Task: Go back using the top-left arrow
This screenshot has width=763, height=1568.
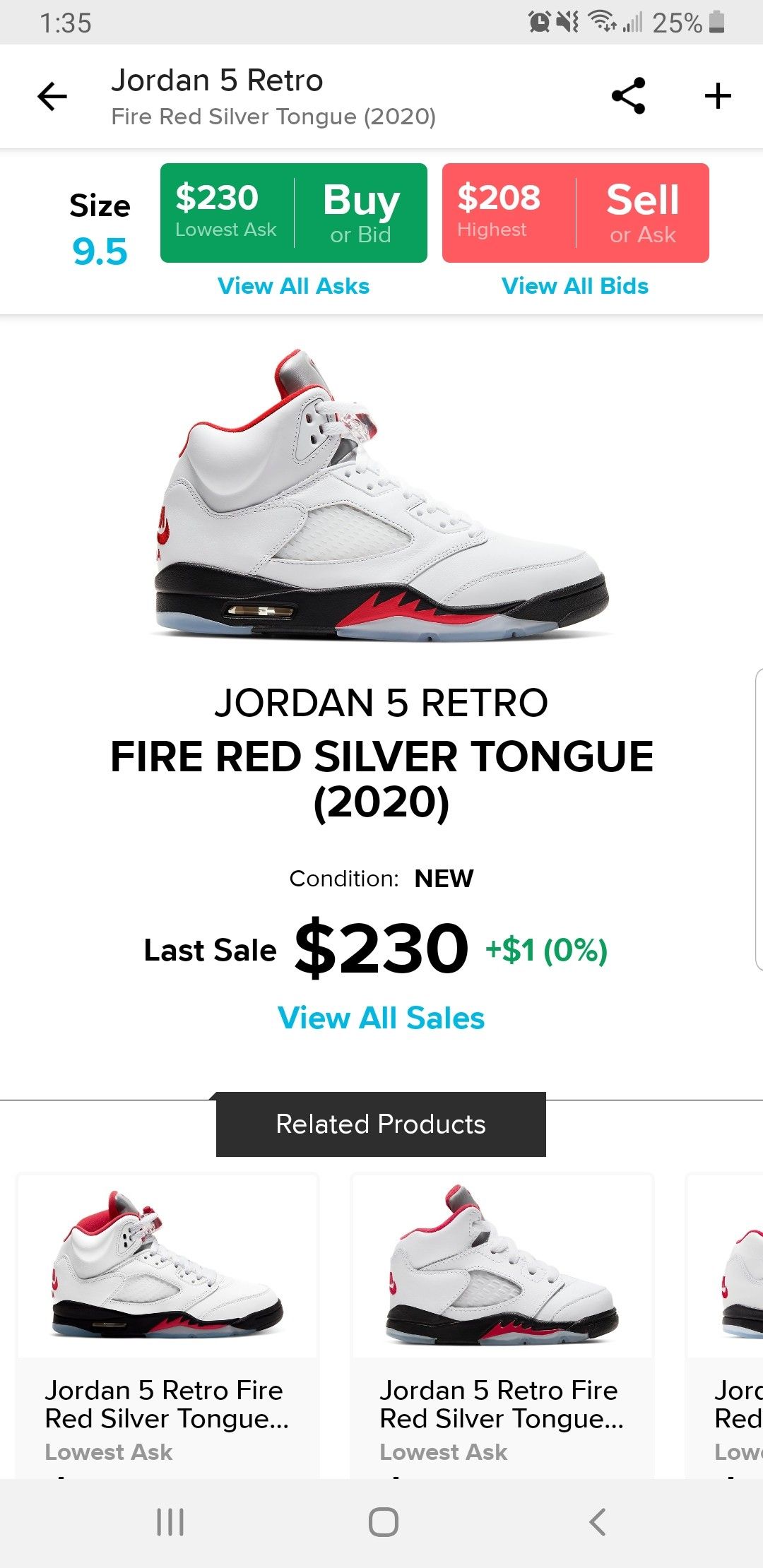Action: point(52,97)
